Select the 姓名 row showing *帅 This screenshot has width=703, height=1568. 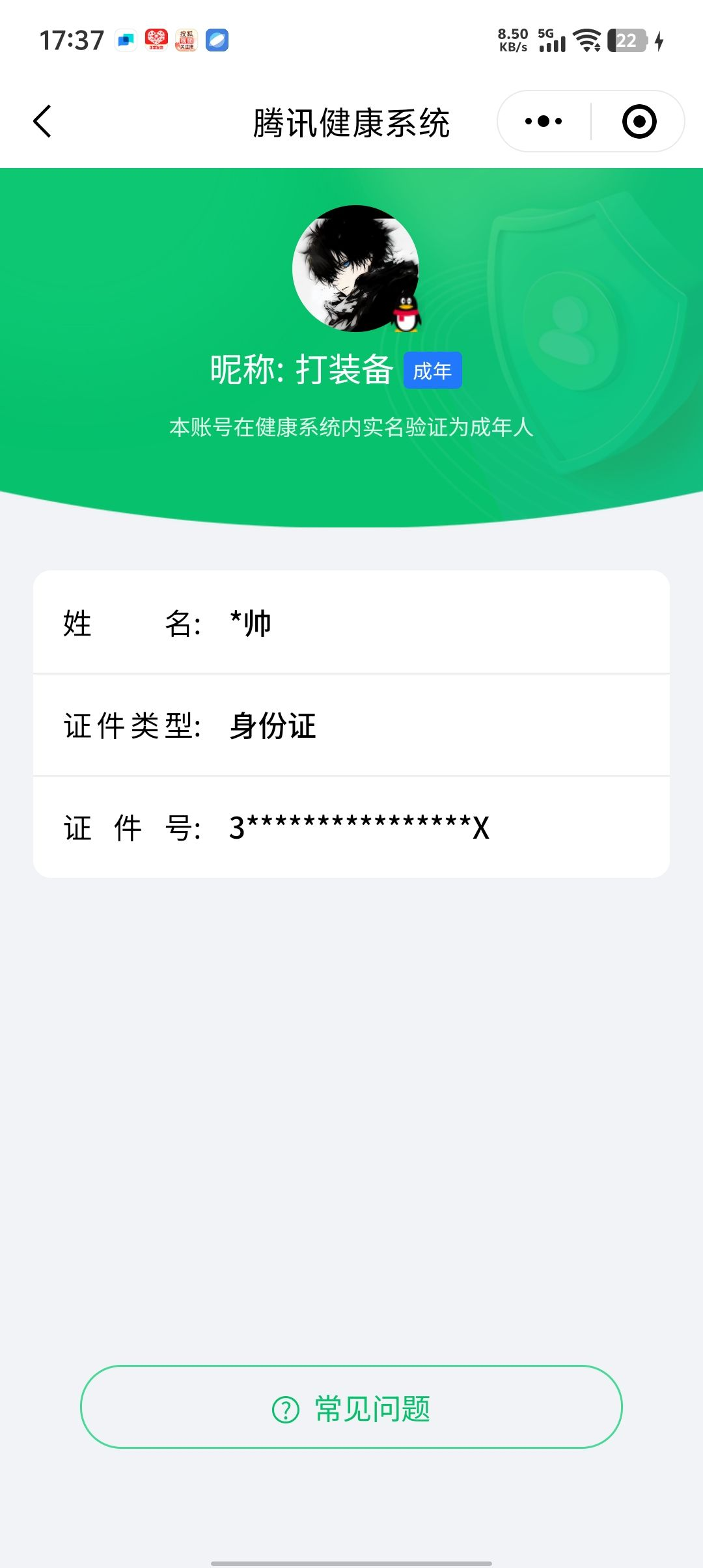tap(351, 624)
